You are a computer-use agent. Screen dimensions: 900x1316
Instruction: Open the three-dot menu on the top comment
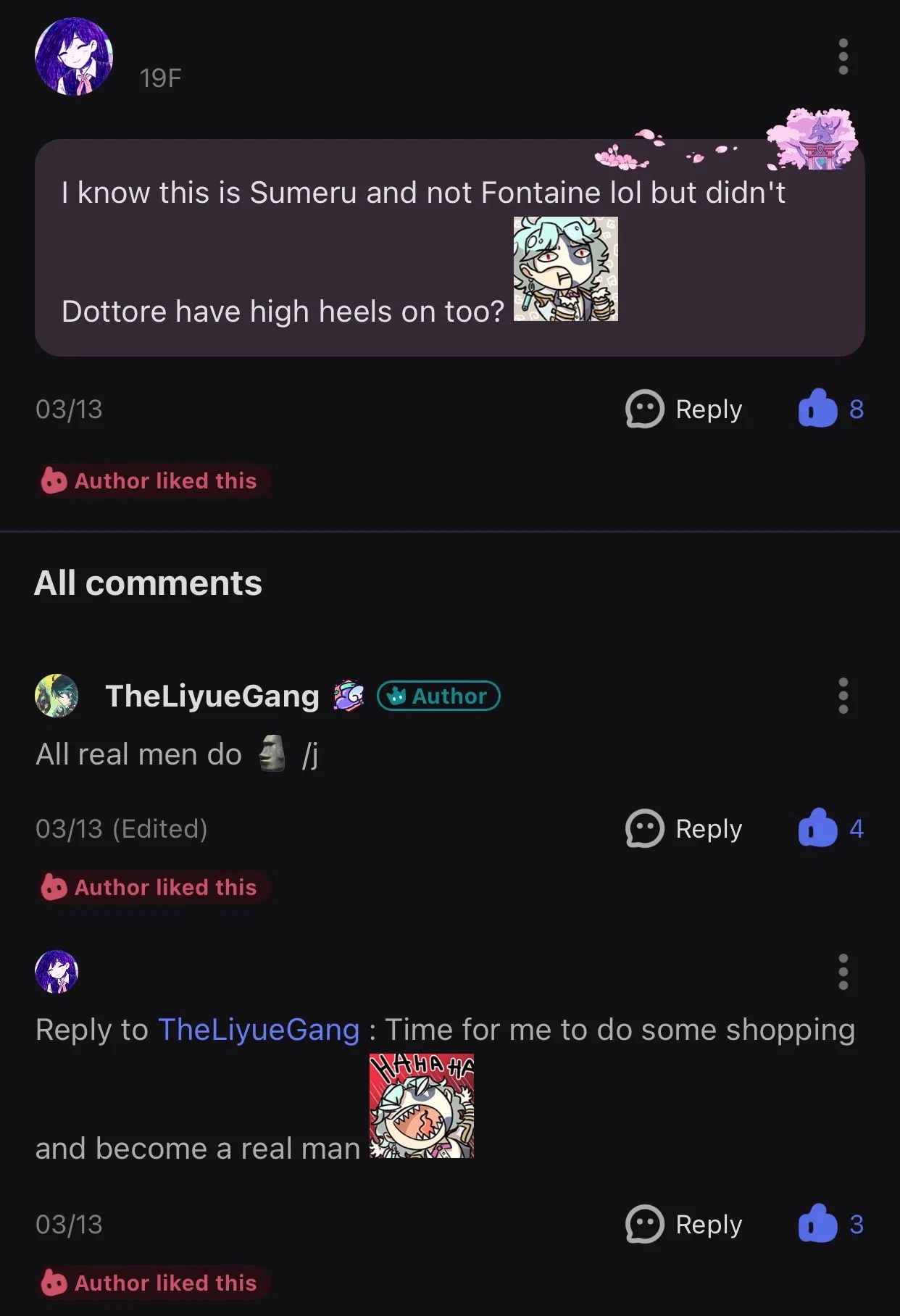pyautogui.click(x=843, y=58)
